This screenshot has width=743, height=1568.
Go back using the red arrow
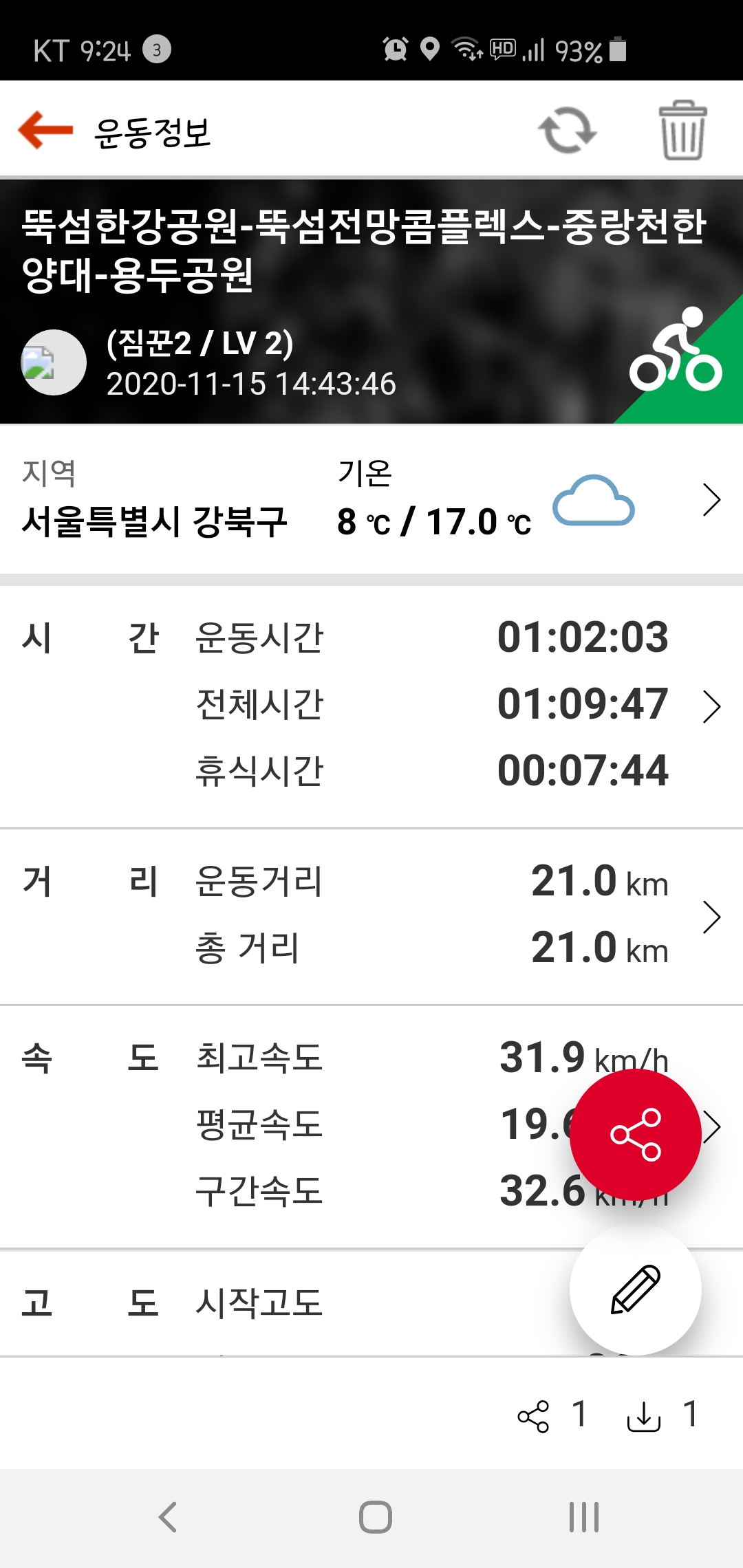[45, 129]
